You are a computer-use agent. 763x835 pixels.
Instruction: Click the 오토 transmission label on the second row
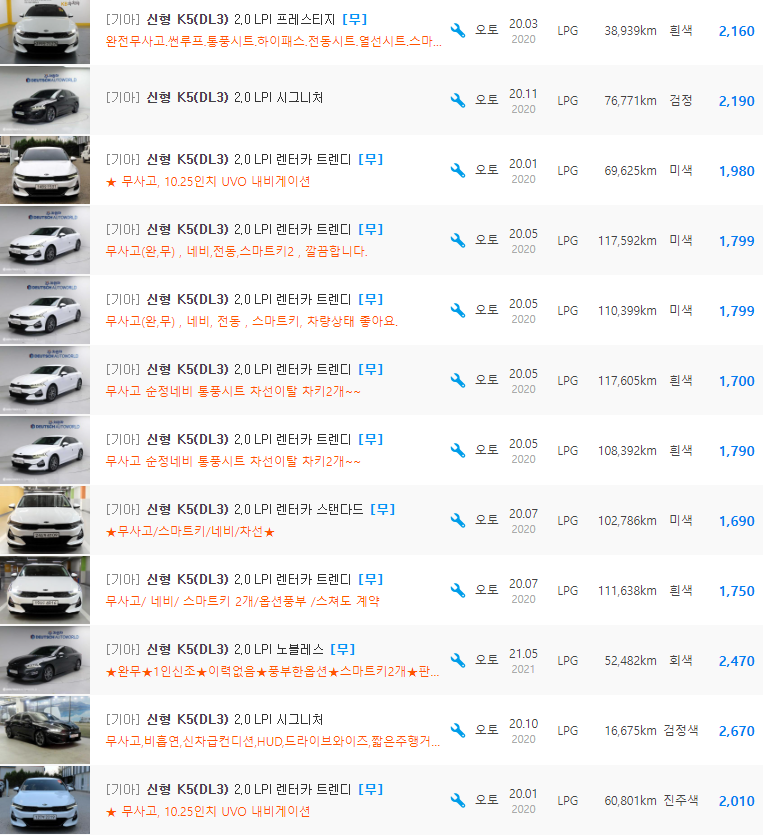[x=489, y=100]
